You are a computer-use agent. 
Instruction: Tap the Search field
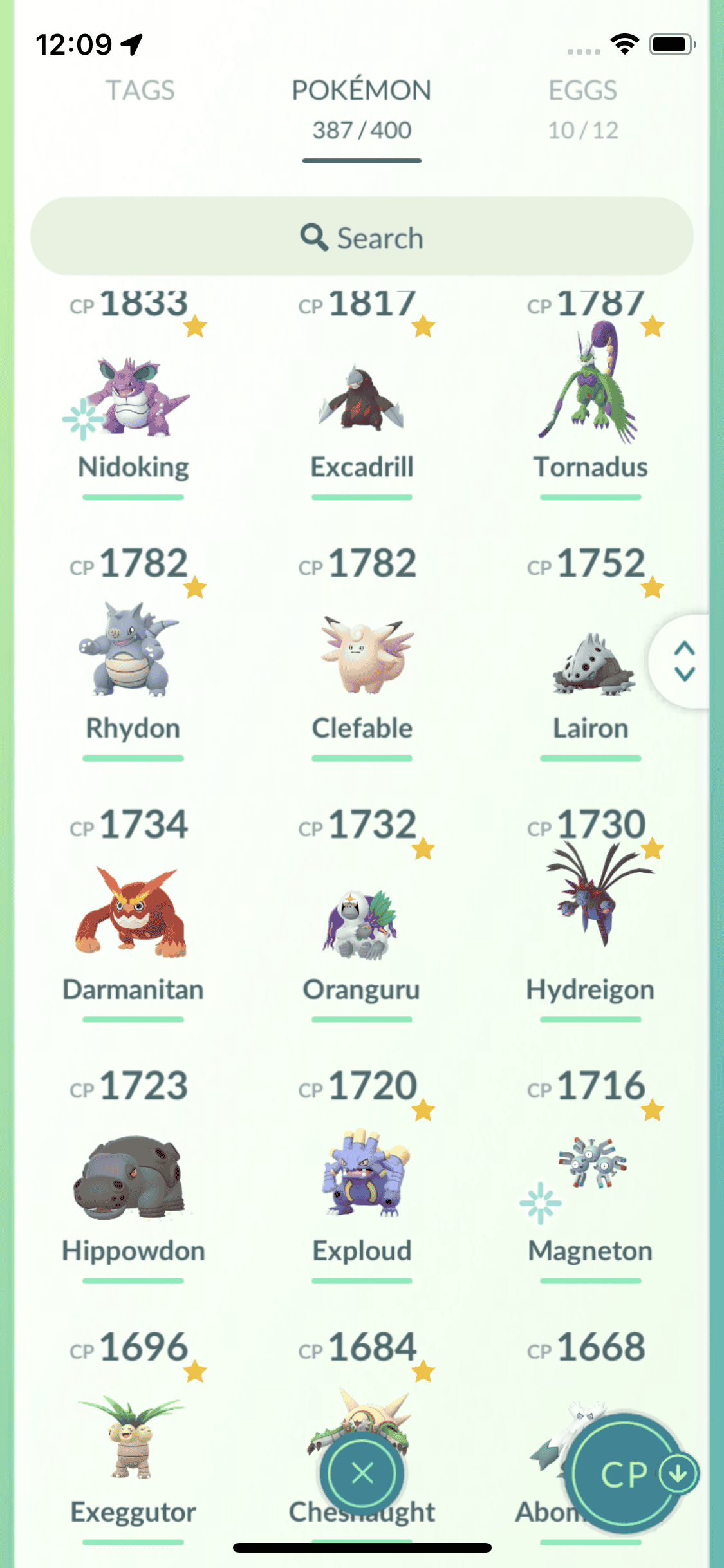pyautogui.click(x=362, y=237)
